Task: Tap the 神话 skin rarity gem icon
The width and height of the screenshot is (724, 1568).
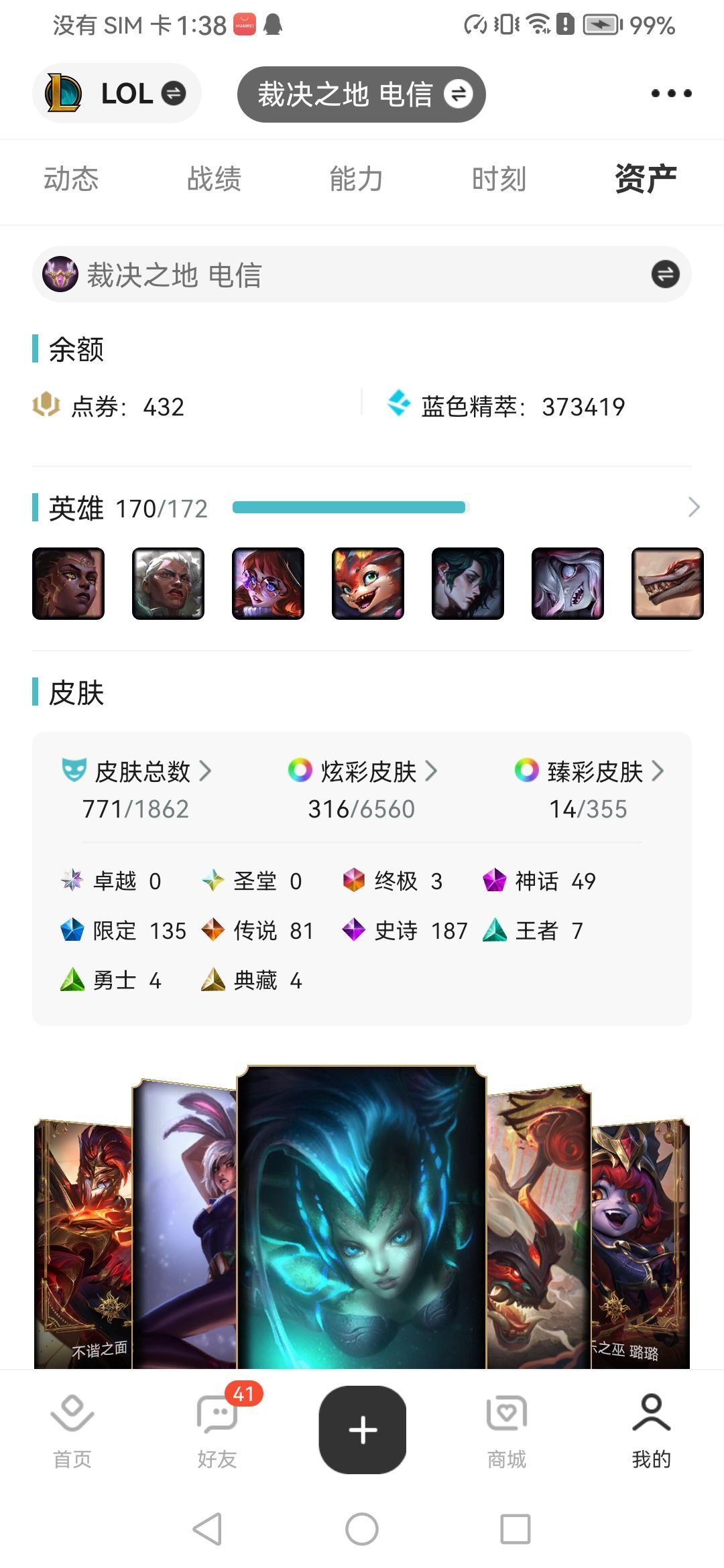Action: (x=495, y=881)
